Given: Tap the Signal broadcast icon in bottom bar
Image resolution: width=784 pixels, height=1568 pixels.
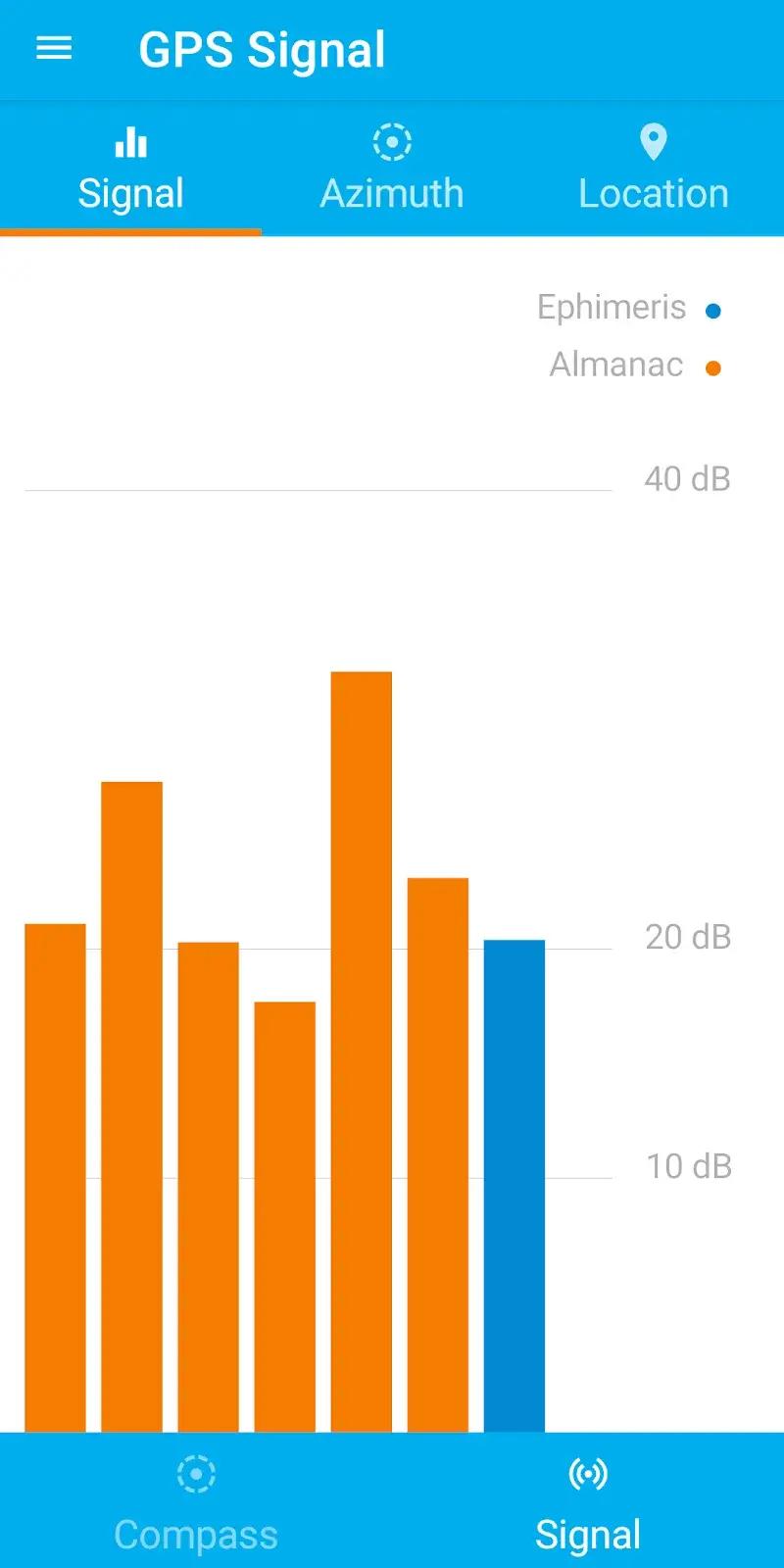Looking at the screenshot, I should point(587,1473).
